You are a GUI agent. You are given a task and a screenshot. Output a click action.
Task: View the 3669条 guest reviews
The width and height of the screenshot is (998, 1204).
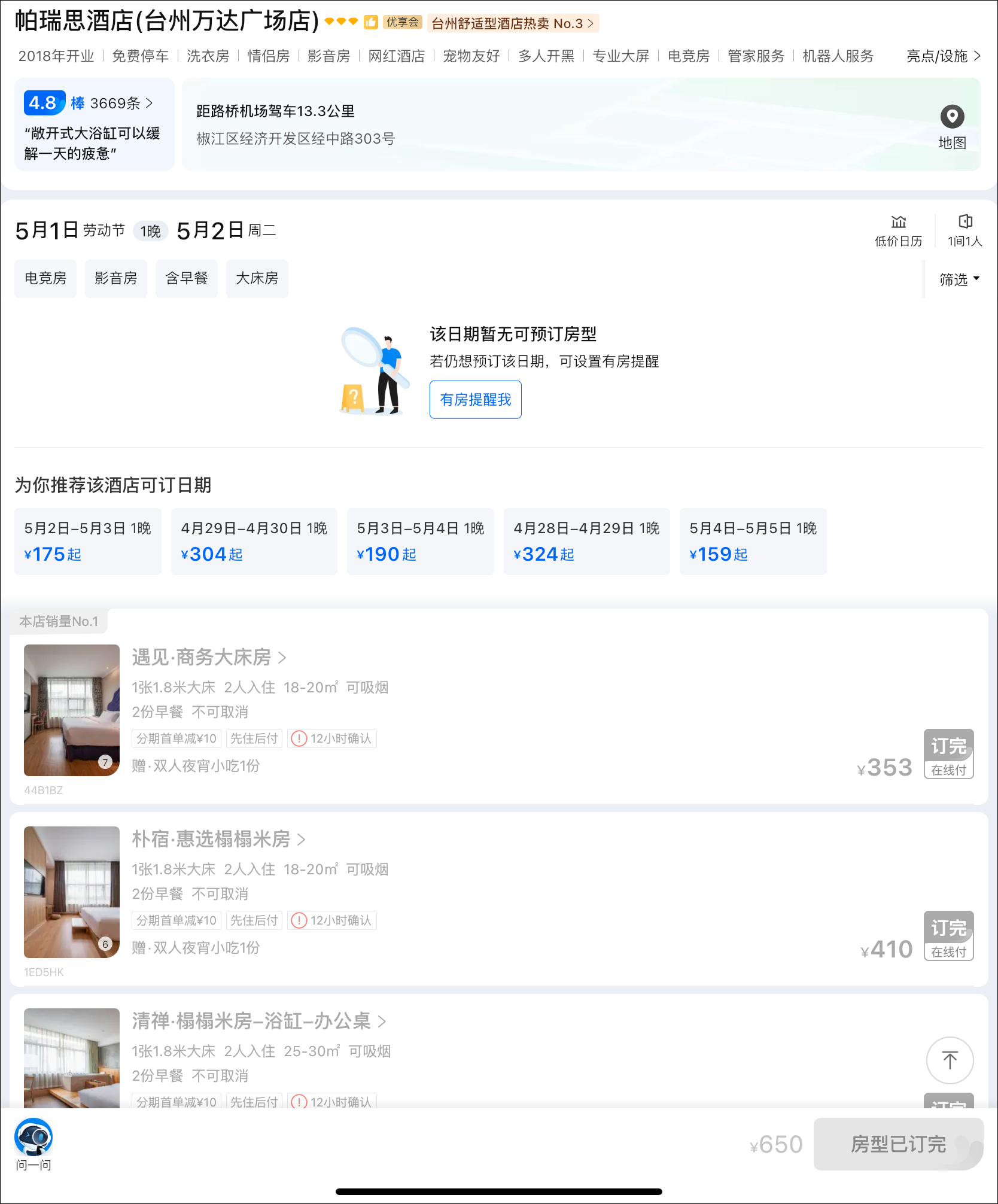pos(121,104)
